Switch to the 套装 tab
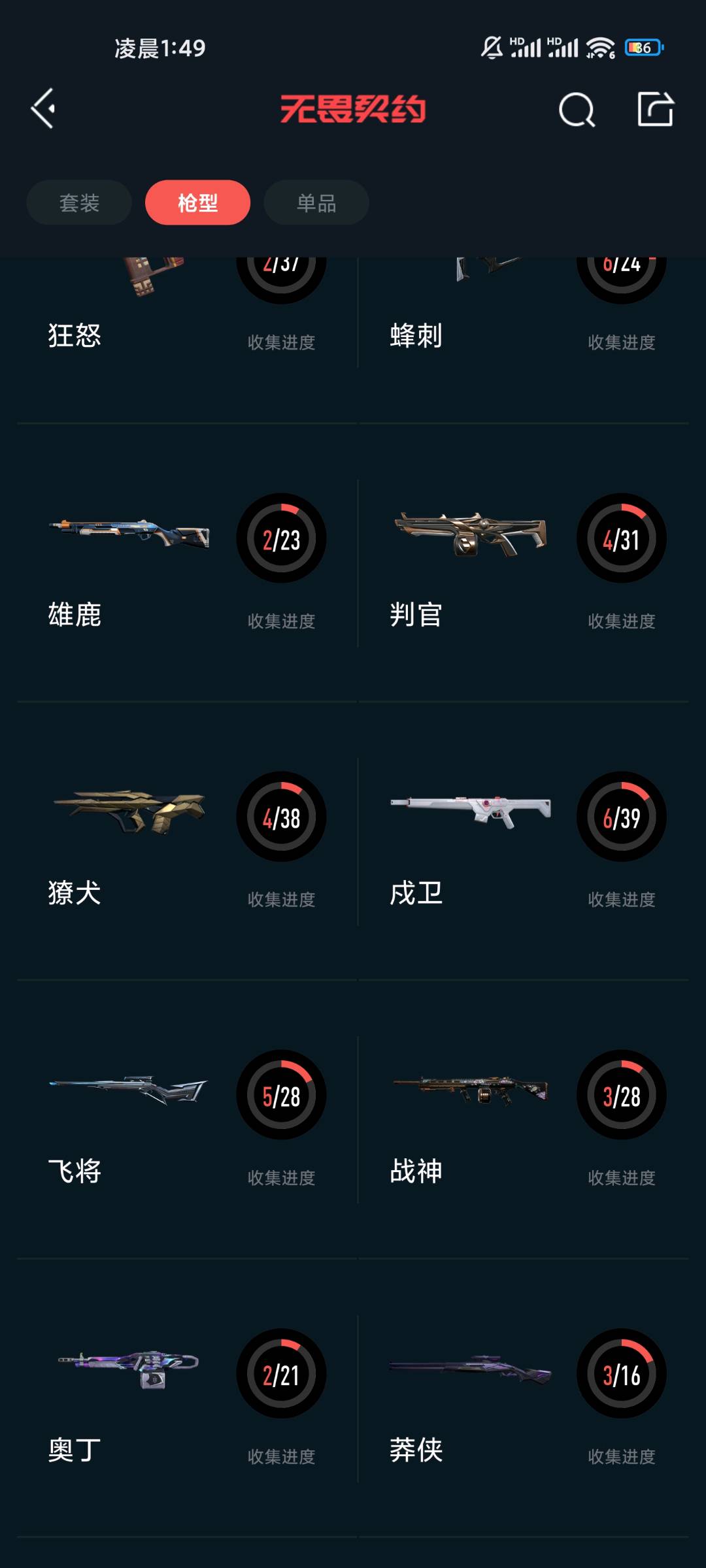The image size is (706, 1568). (x=79, y=203)
